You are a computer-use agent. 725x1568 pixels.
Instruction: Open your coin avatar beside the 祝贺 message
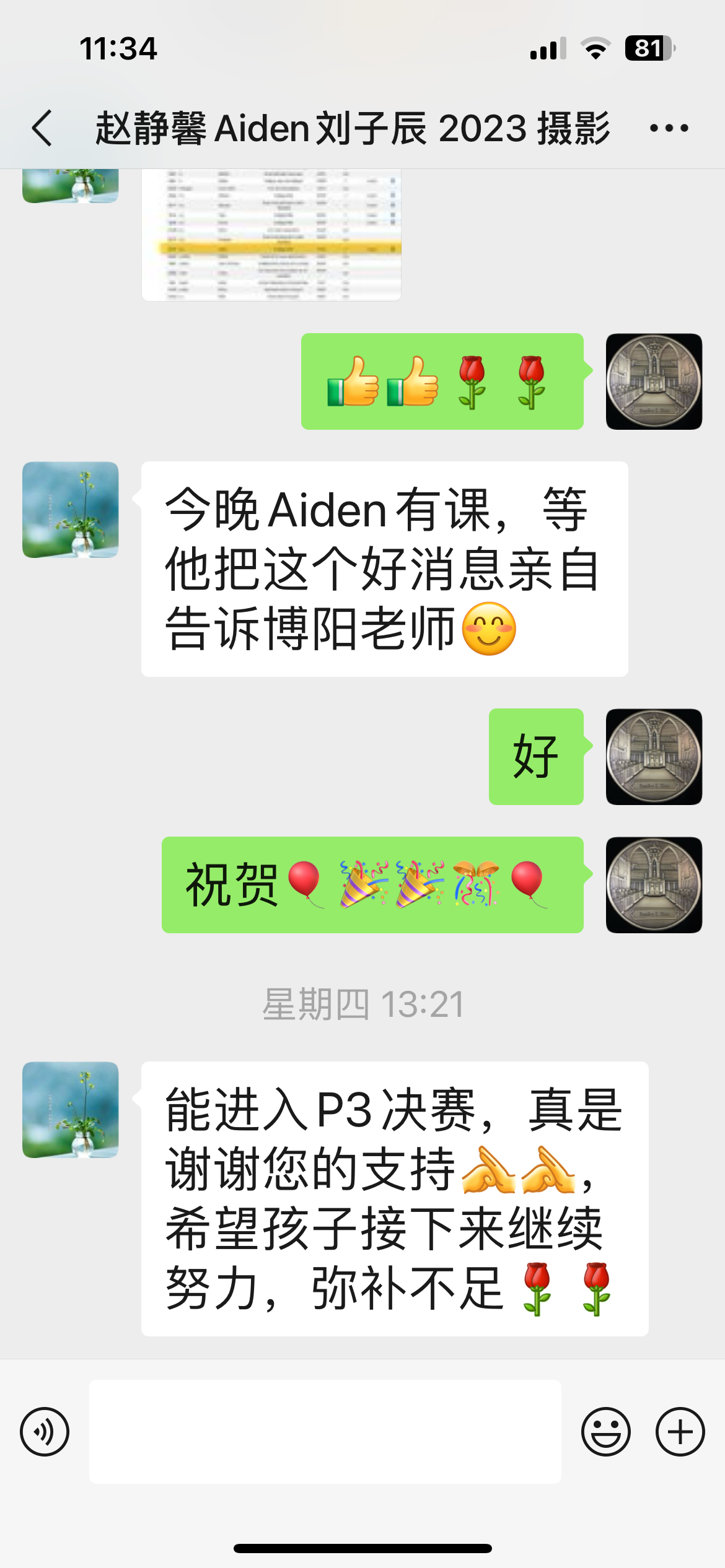click(654, 885)
